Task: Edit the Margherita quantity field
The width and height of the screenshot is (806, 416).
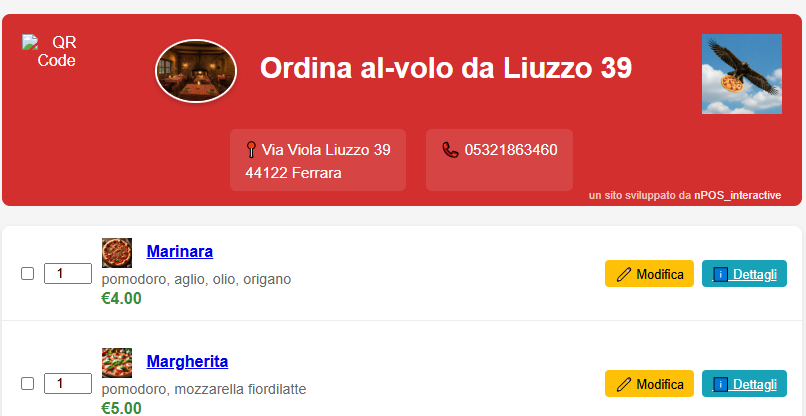Action: 68,383
